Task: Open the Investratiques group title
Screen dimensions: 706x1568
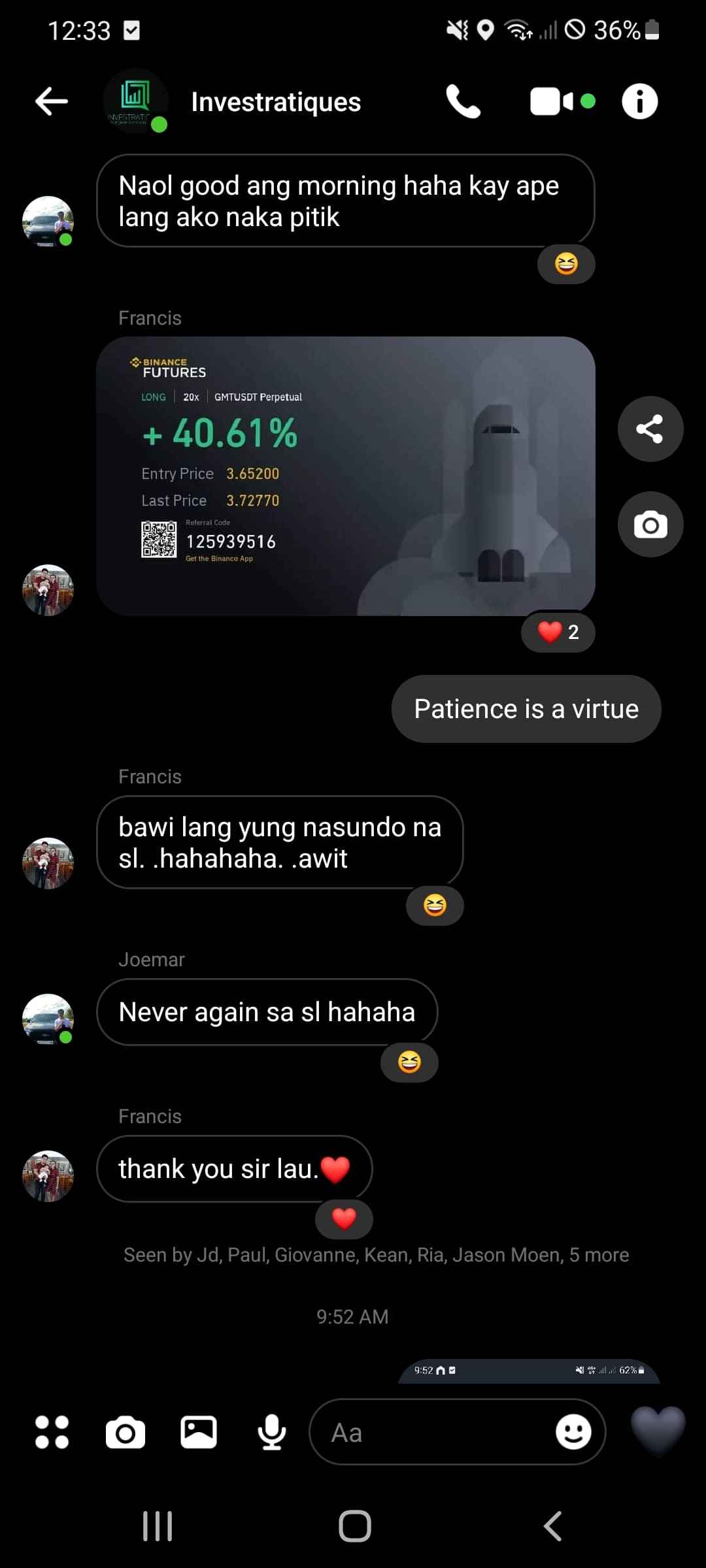Action: coord(276,102)
